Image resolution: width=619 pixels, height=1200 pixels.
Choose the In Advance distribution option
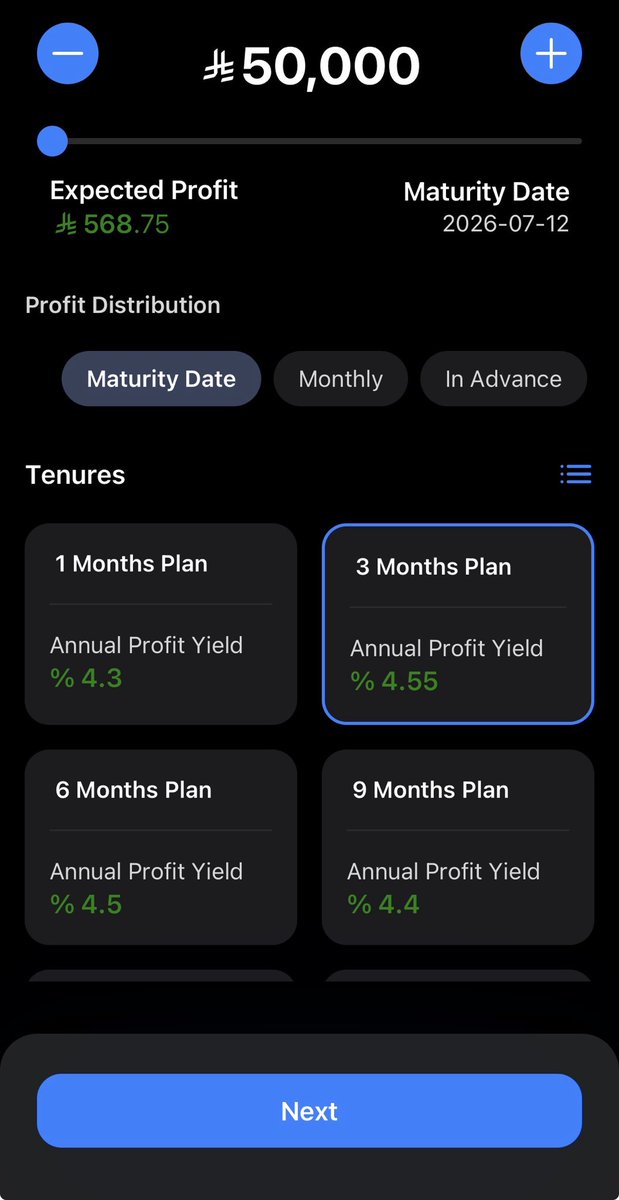pos(503,379)
